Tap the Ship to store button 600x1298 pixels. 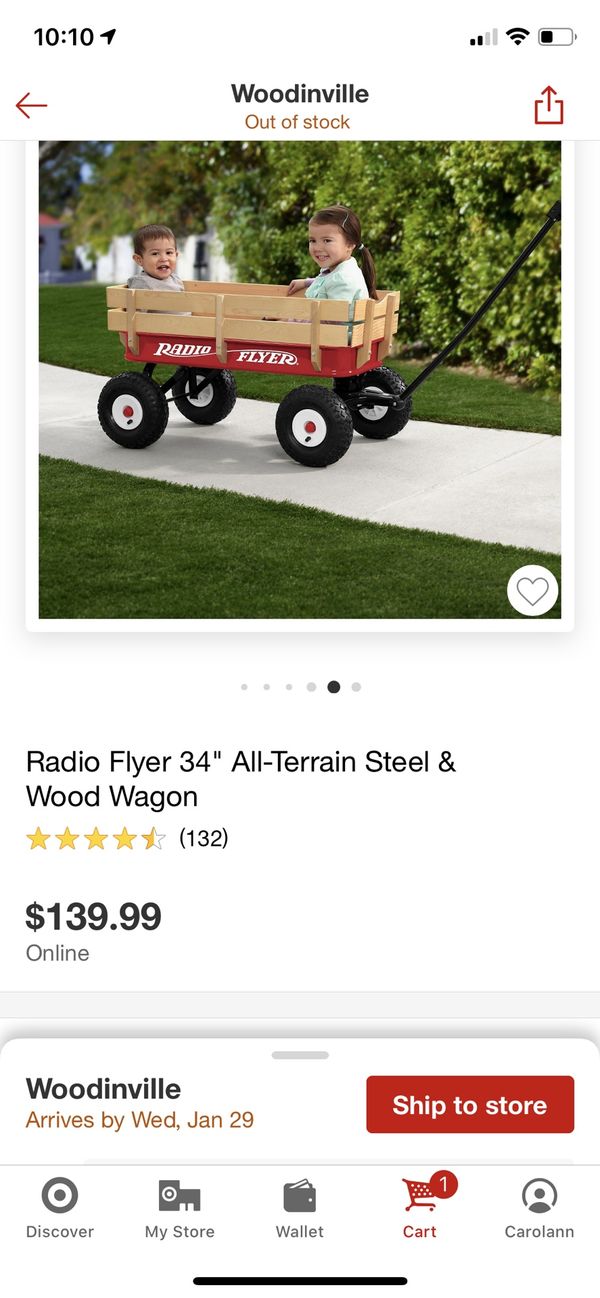click(469, 1104)
